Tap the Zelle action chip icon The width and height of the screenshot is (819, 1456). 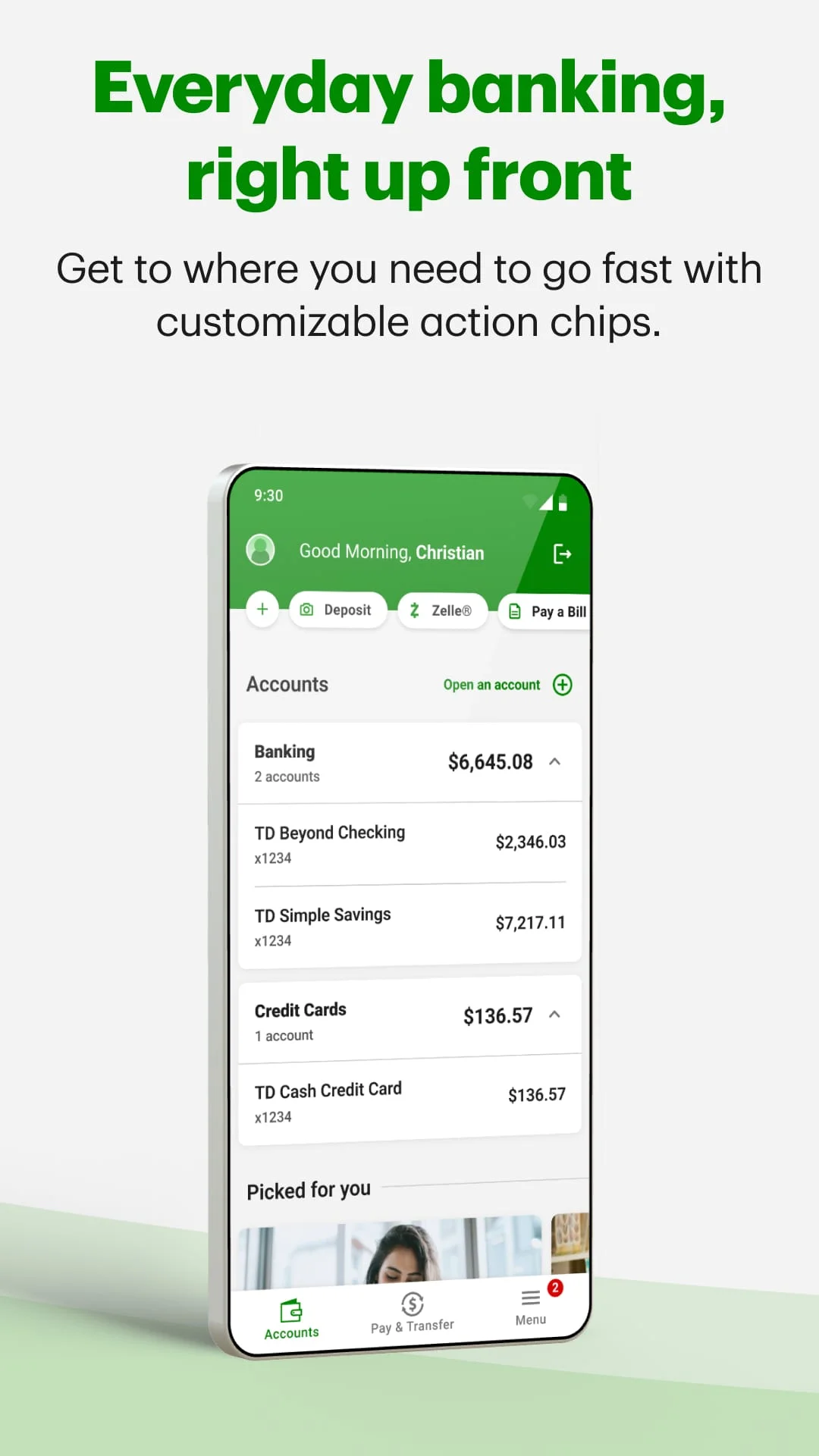coord(416,610)
